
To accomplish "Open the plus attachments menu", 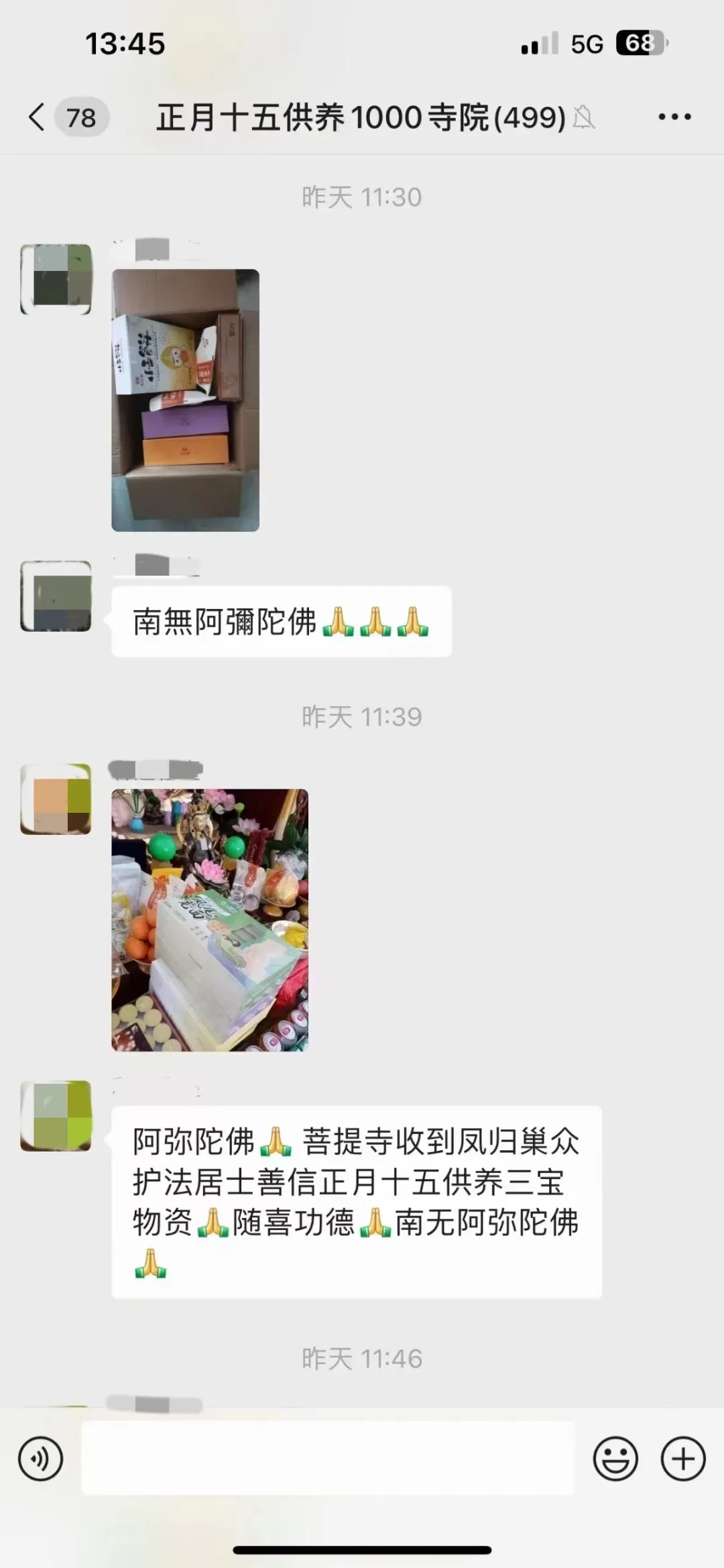I will [x=682, y=1459].
